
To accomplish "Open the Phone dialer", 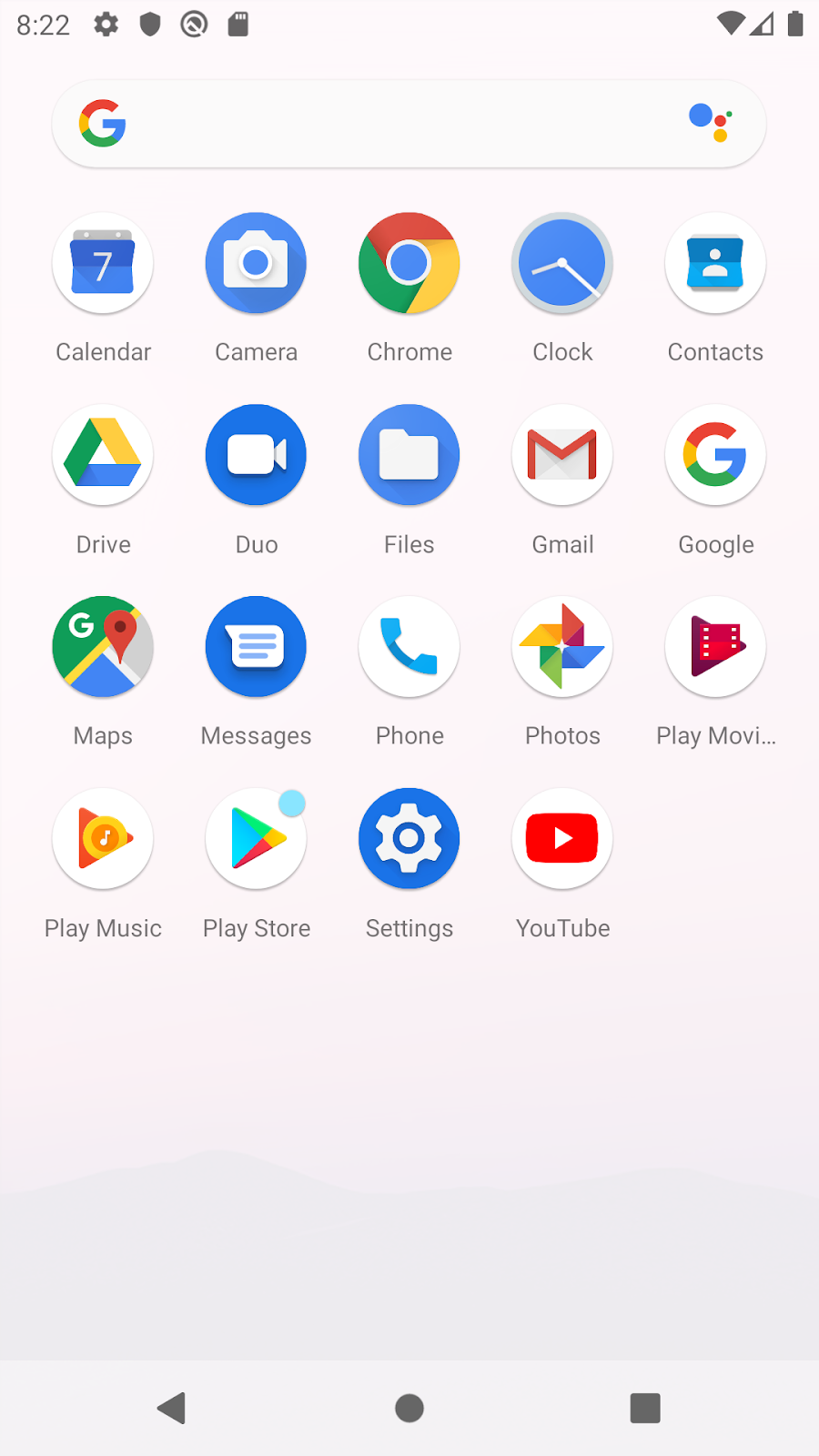I will tap(409, 646).
